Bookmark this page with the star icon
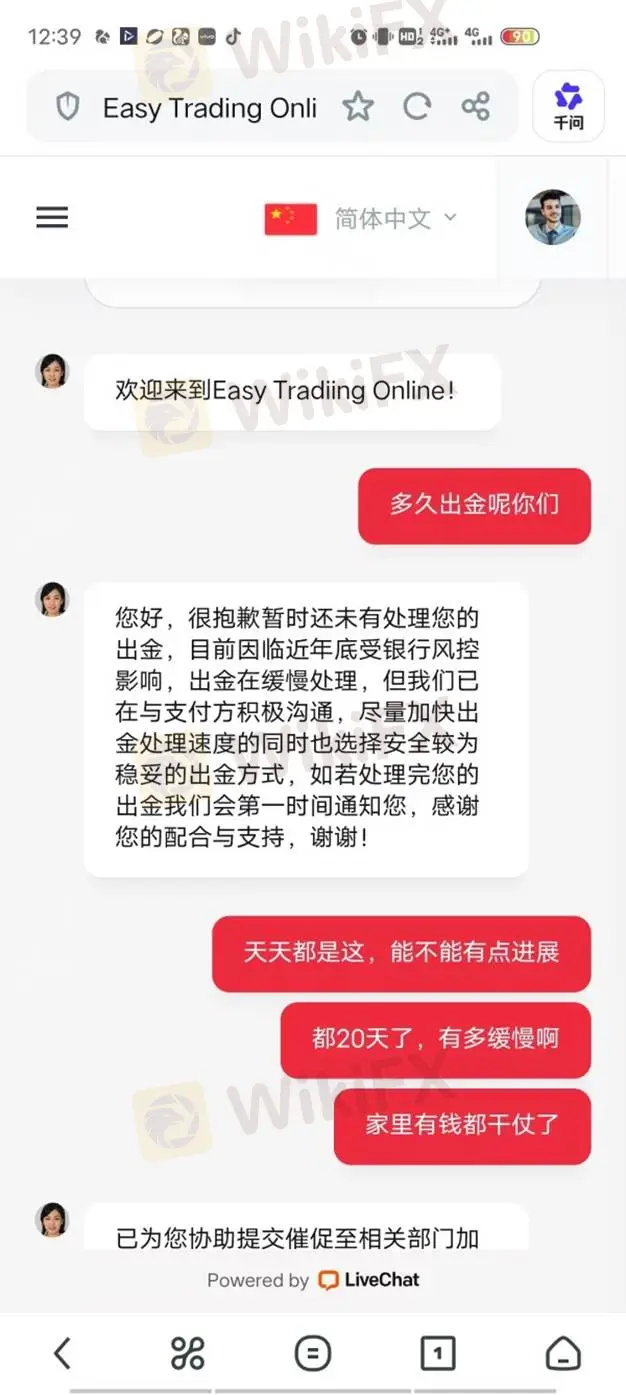 tap(358, 107)
